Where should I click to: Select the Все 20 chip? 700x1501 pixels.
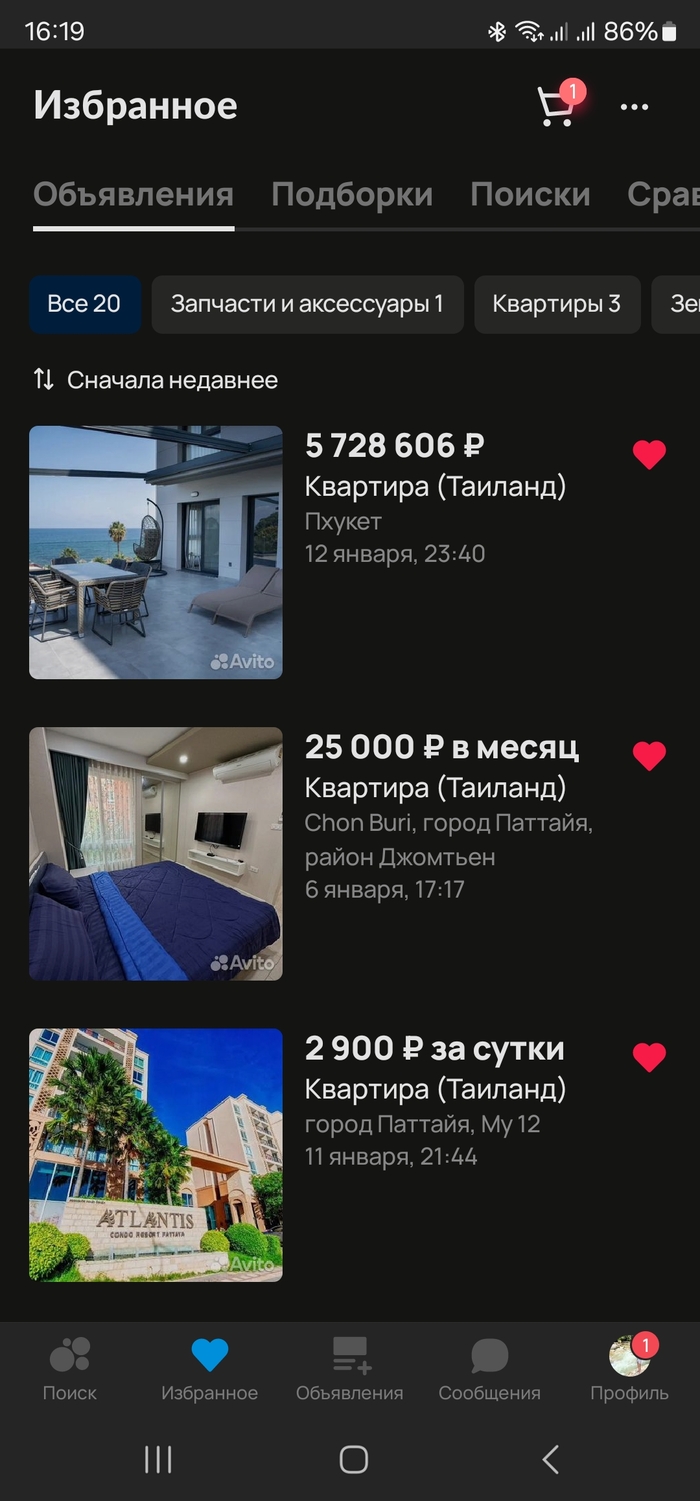point(84,304)
